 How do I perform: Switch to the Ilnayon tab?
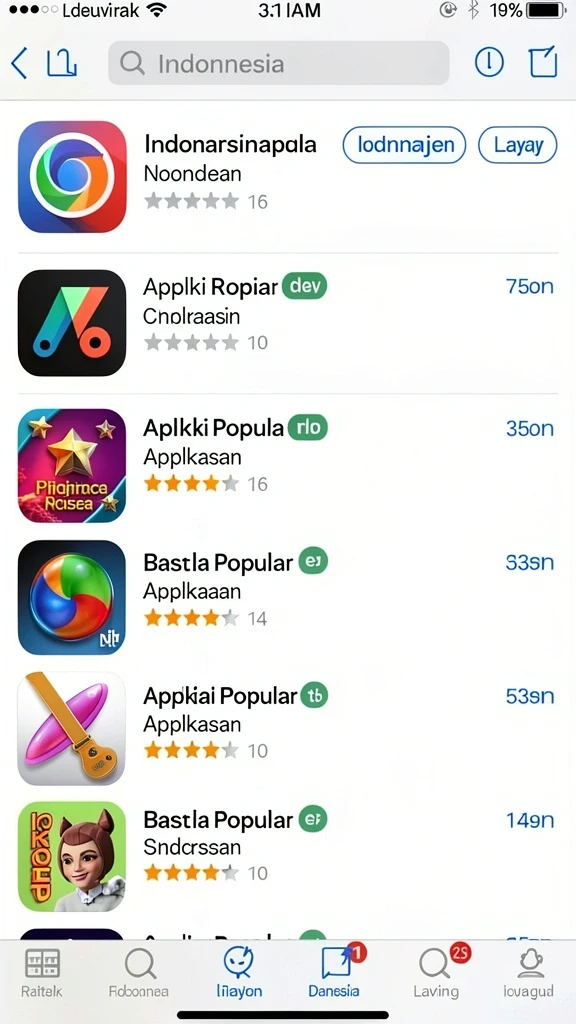[238, 973]
